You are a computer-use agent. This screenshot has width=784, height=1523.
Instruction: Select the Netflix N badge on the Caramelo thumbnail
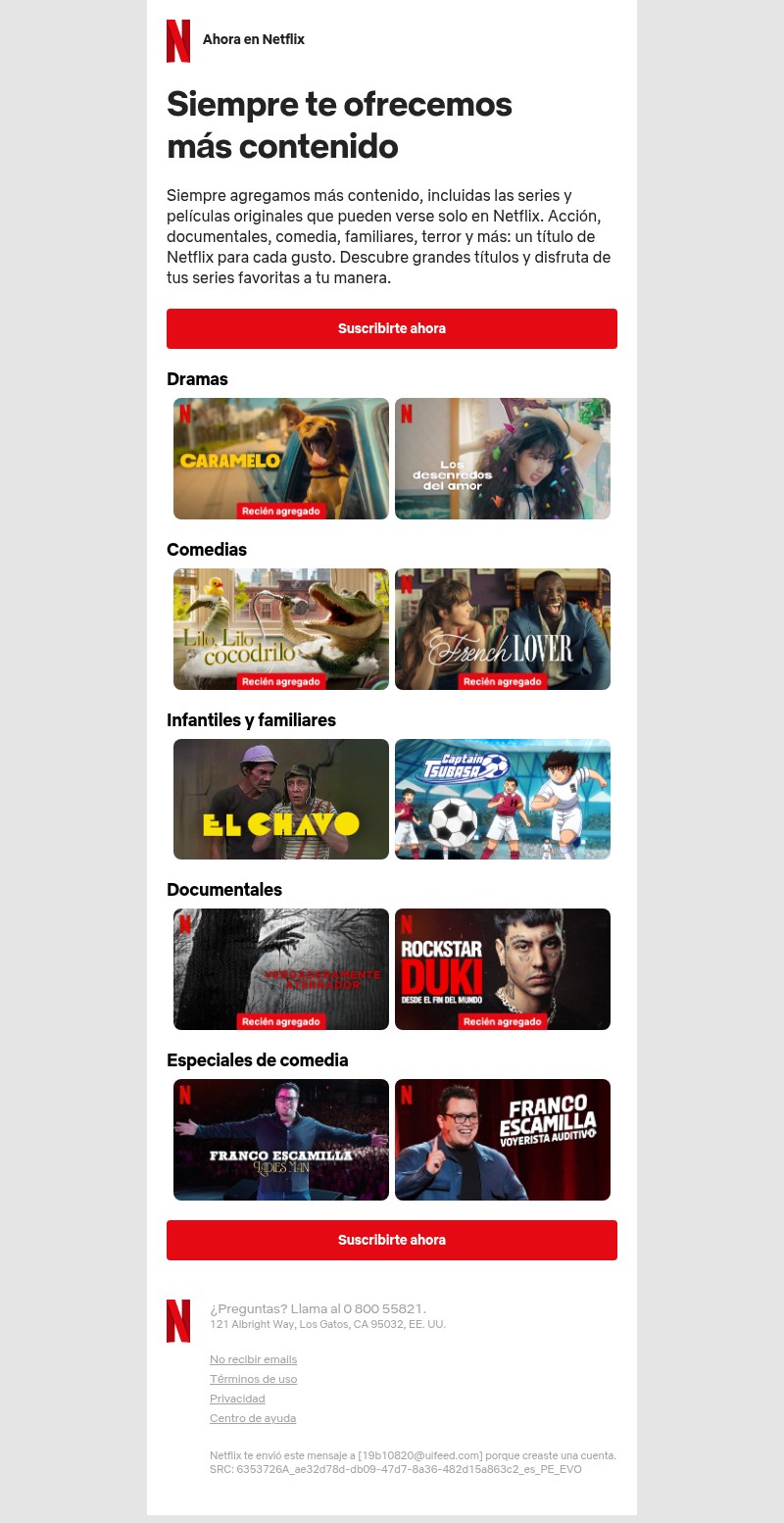pyautogui.click(x=183, y=412)
